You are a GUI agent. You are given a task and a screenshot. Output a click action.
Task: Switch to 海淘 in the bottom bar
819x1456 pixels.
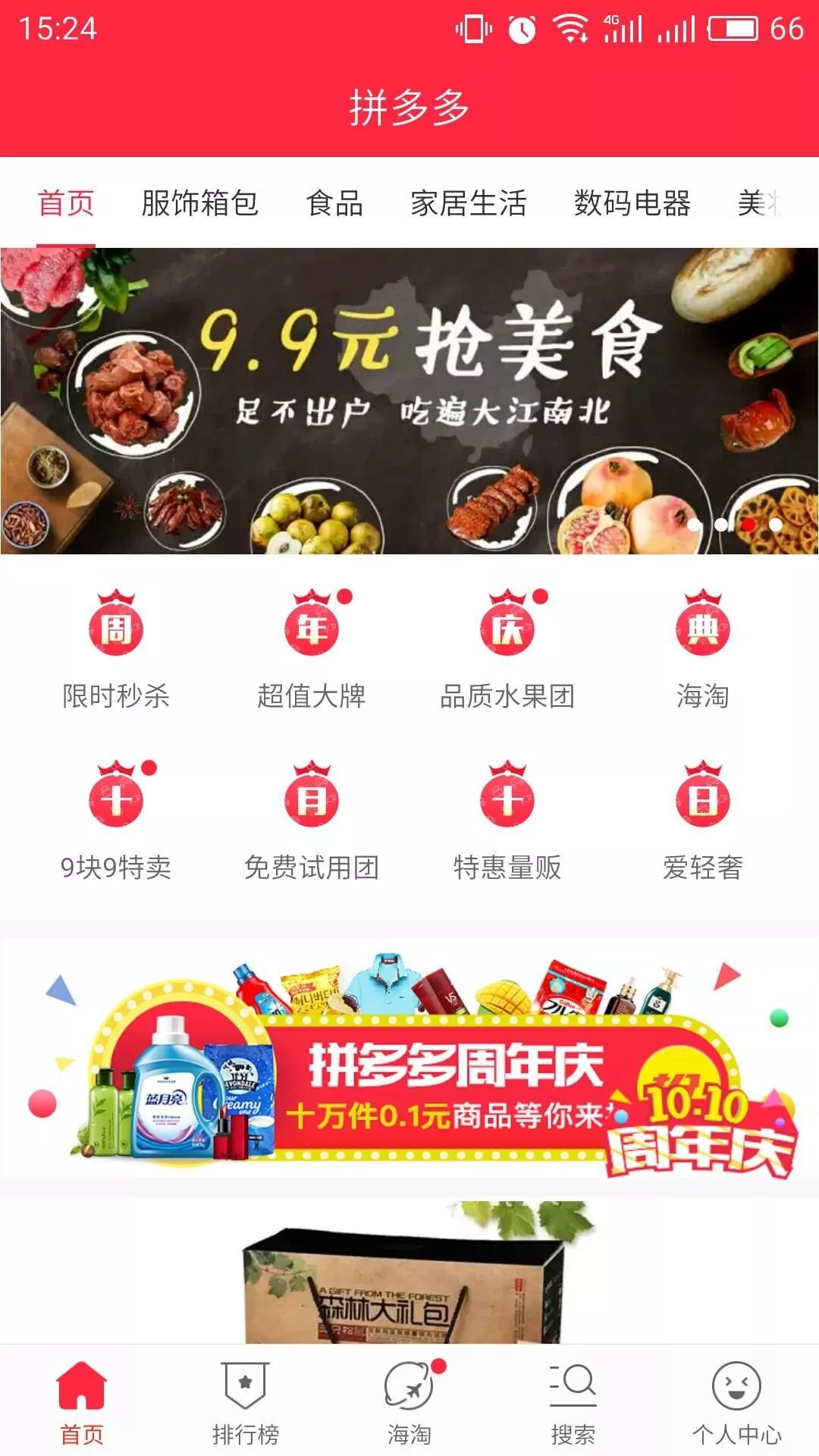(x=409, y=1401)
